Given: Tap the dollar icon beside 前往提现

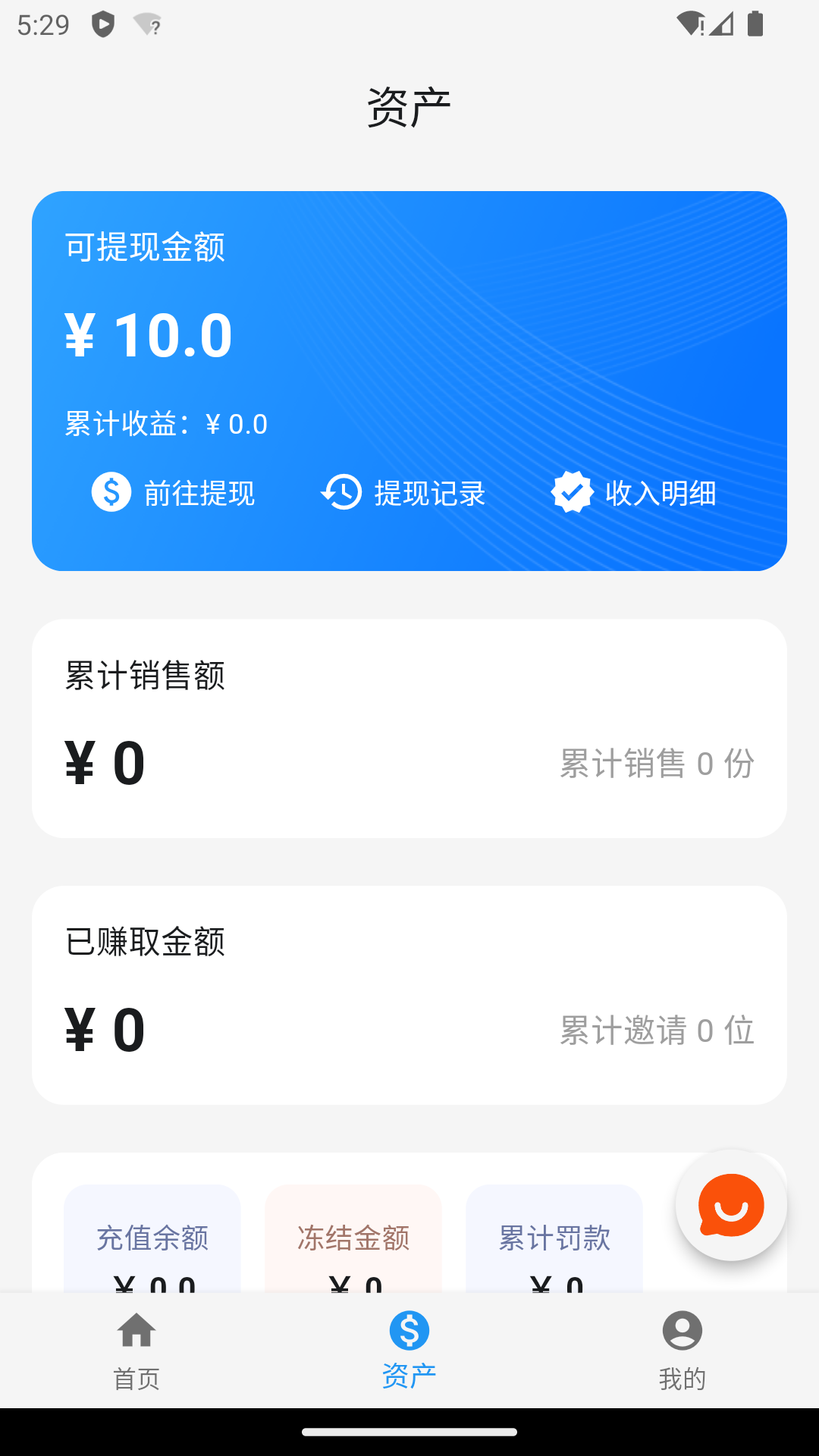Looking at the screenshot, I should (x=111, y=493).
